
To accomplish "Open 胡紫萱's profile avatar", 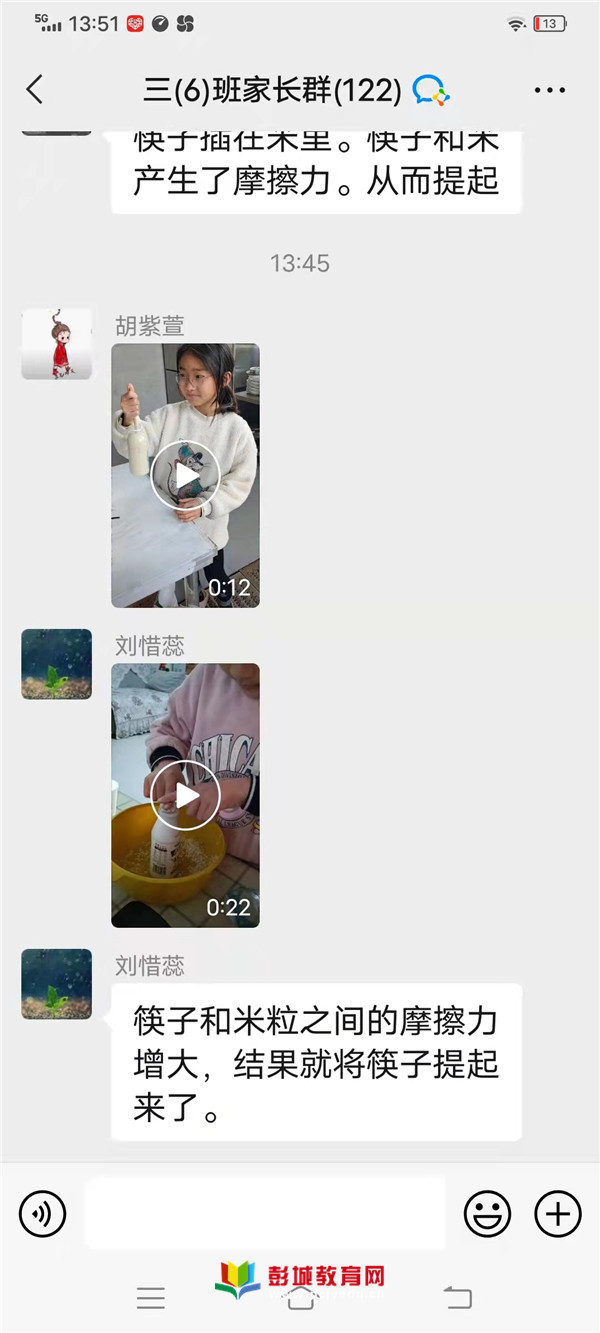I will [57, 344].
